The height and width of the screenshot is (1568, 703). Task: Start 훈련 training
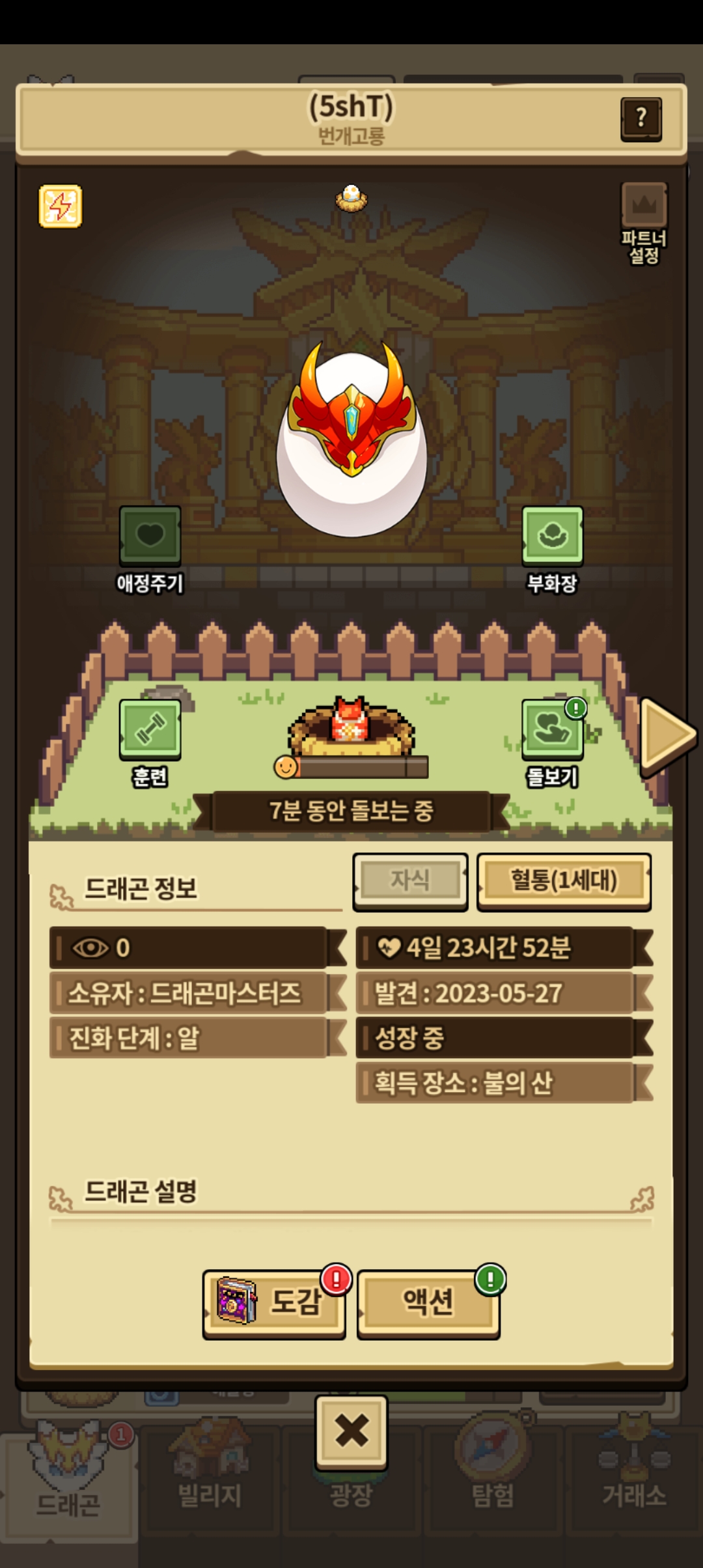point(150,729)
